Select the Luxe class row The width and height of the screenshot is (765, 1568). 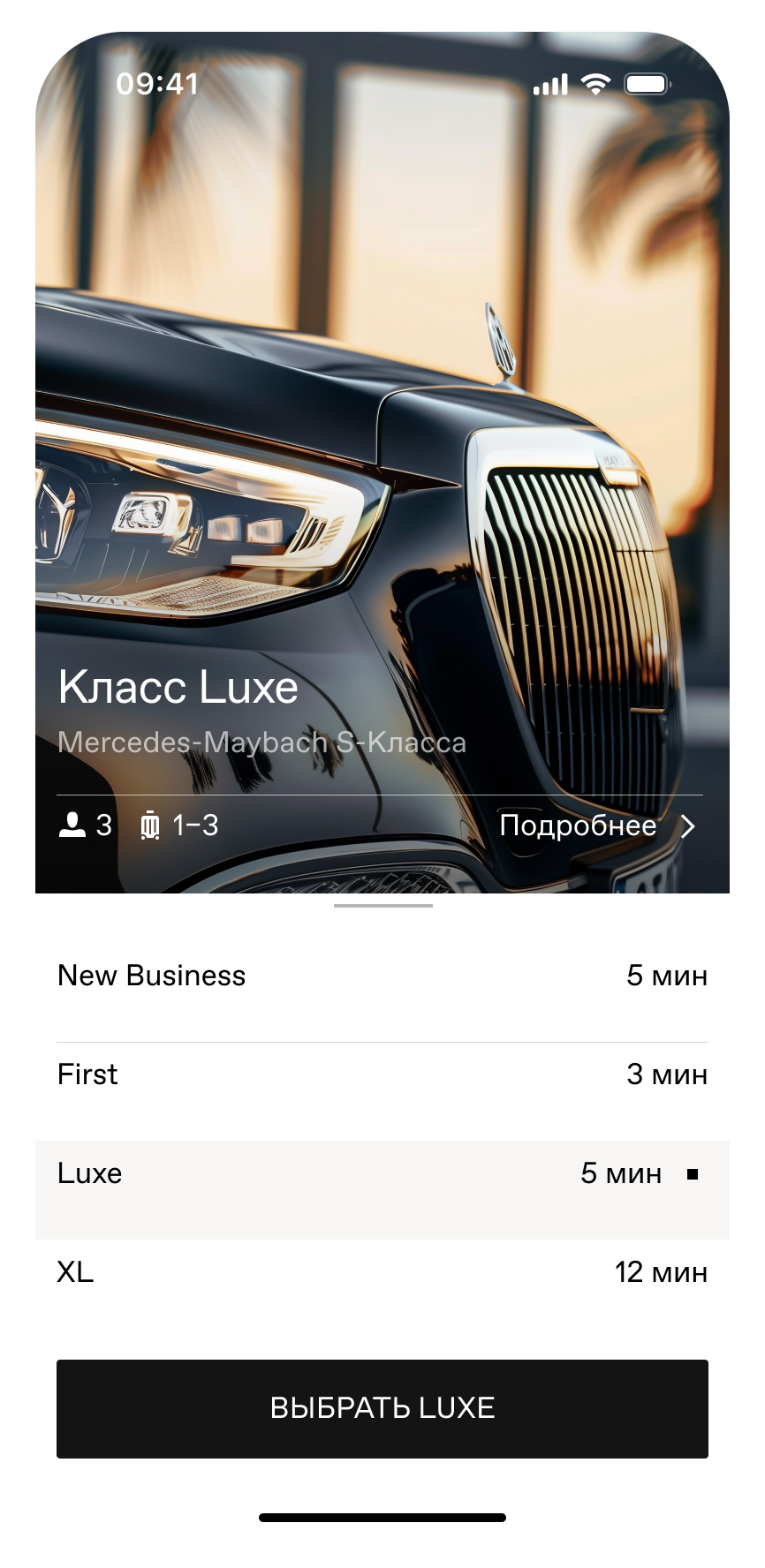(382, 1174)
